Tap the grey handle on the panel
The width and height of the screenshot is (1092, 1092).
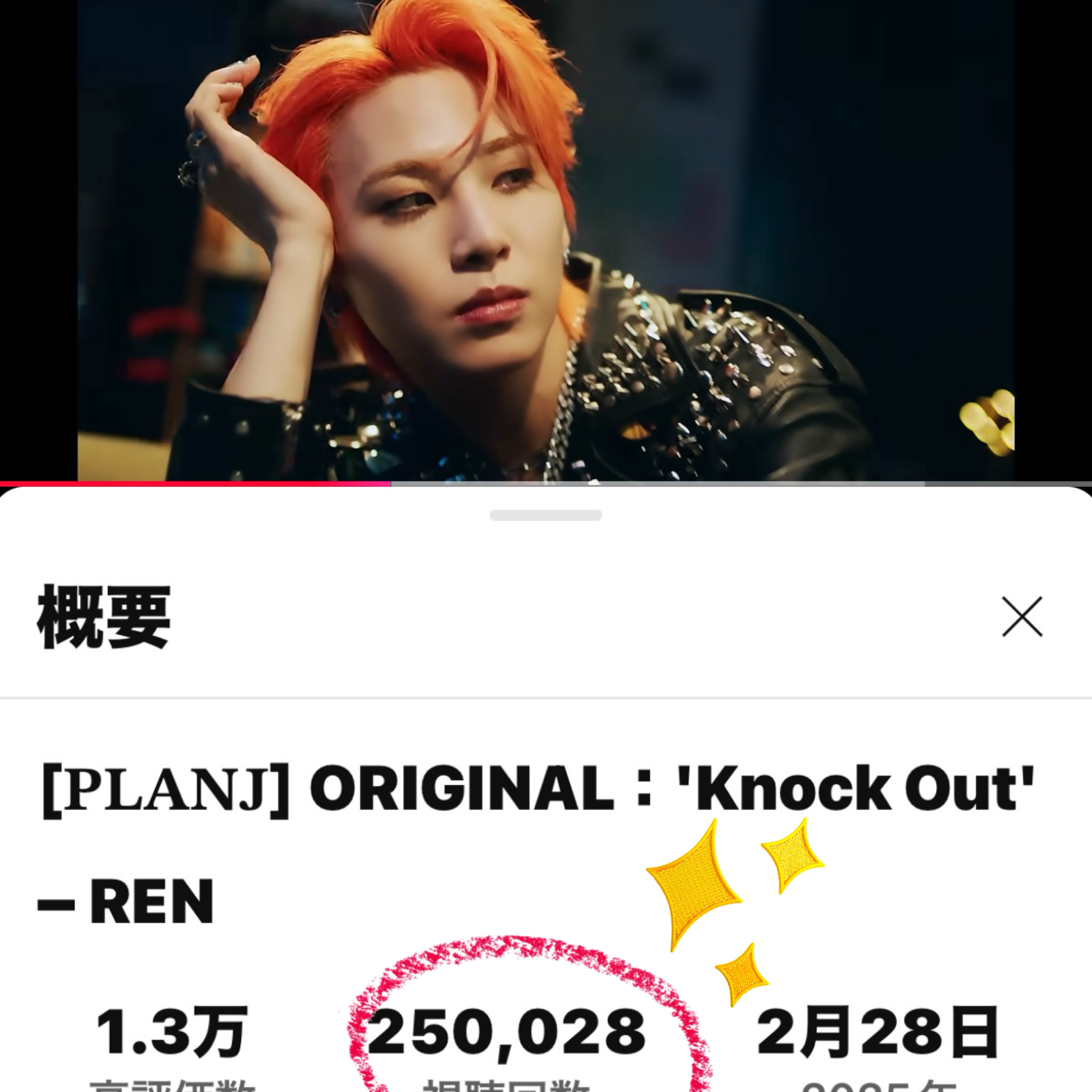546,515
